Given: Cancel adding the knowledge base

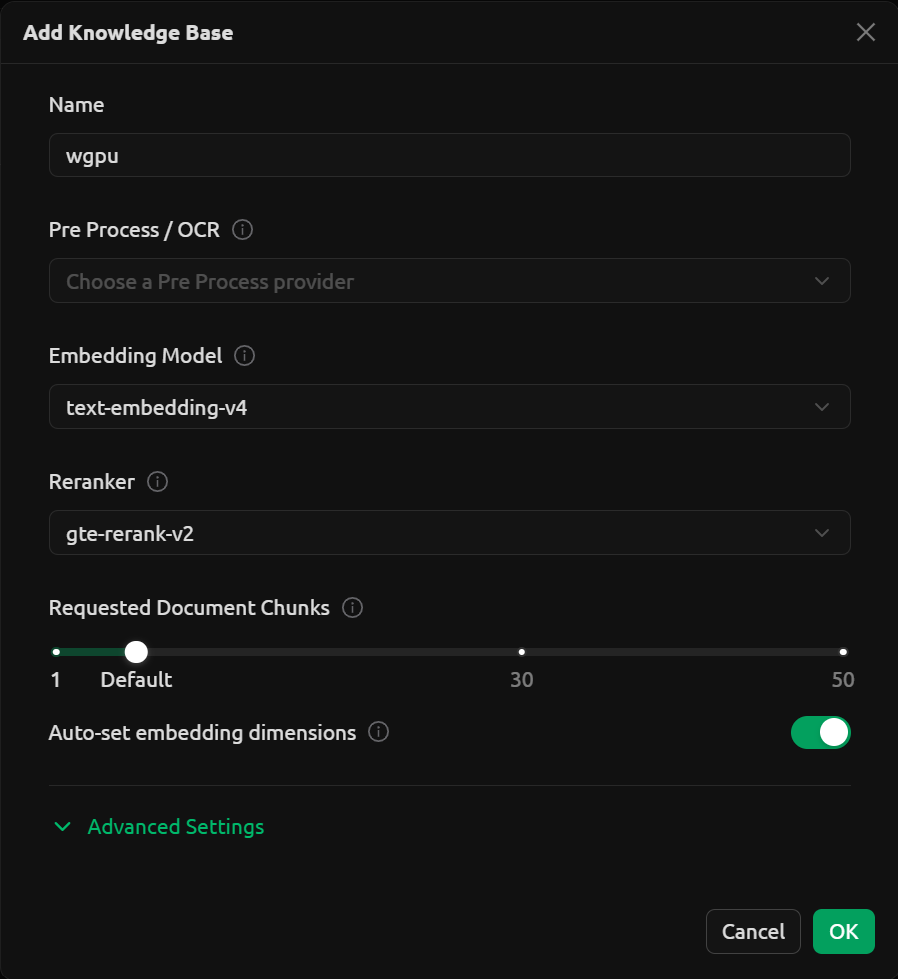Looking at the screenshot, I should click(753, 932).
